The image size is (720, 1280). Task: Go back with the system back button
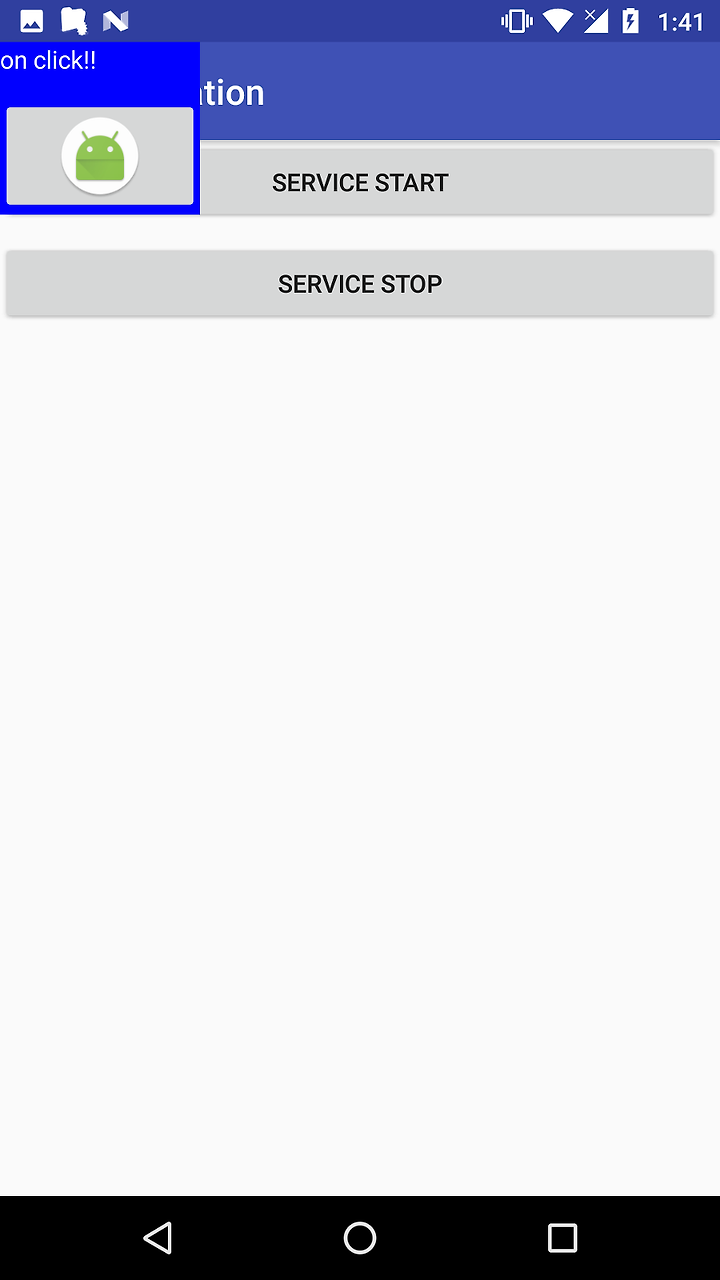(157, 1238)
